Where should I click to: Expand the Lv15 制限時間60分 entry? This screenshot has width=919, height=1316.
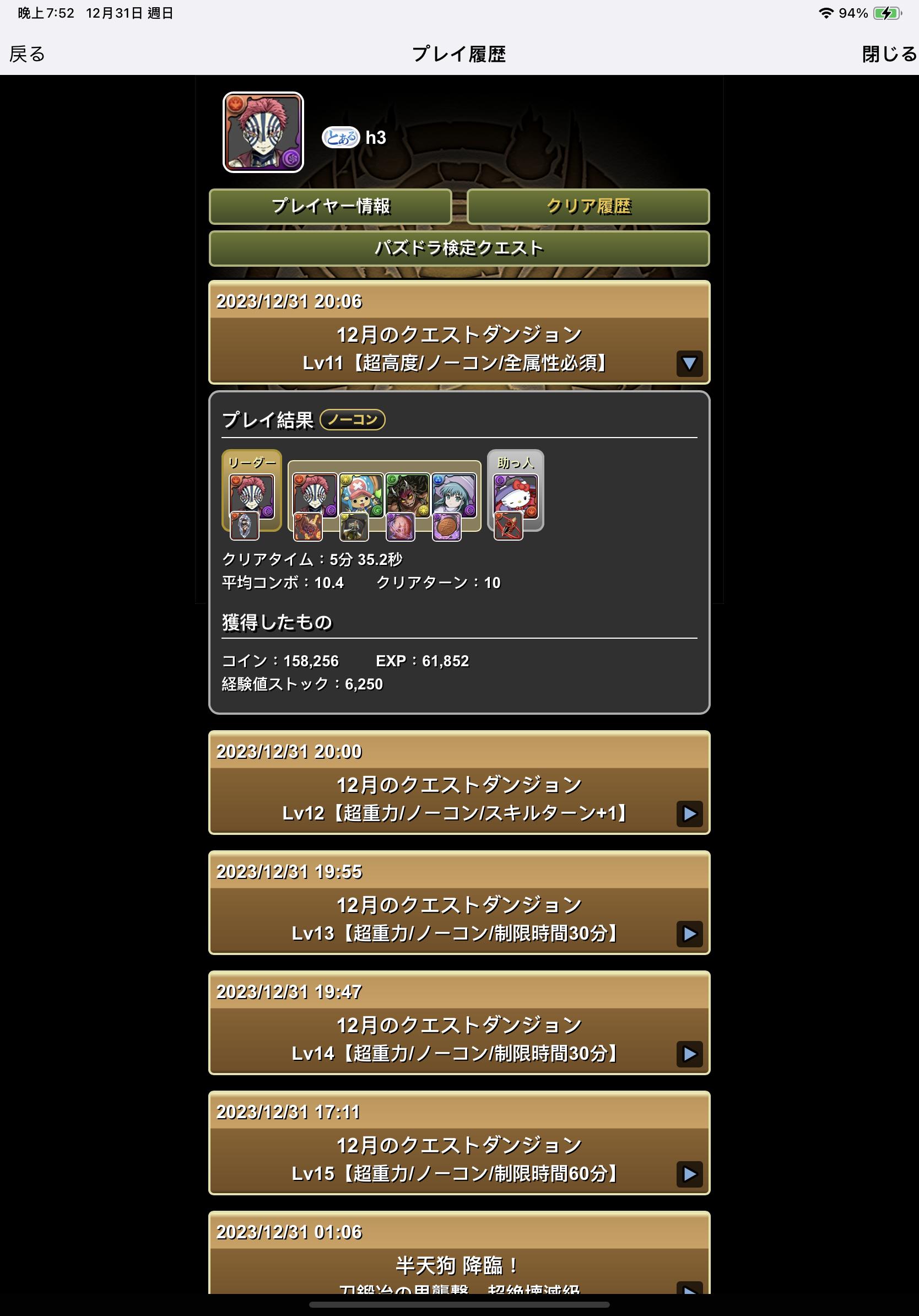click(x=689, y=1174)
